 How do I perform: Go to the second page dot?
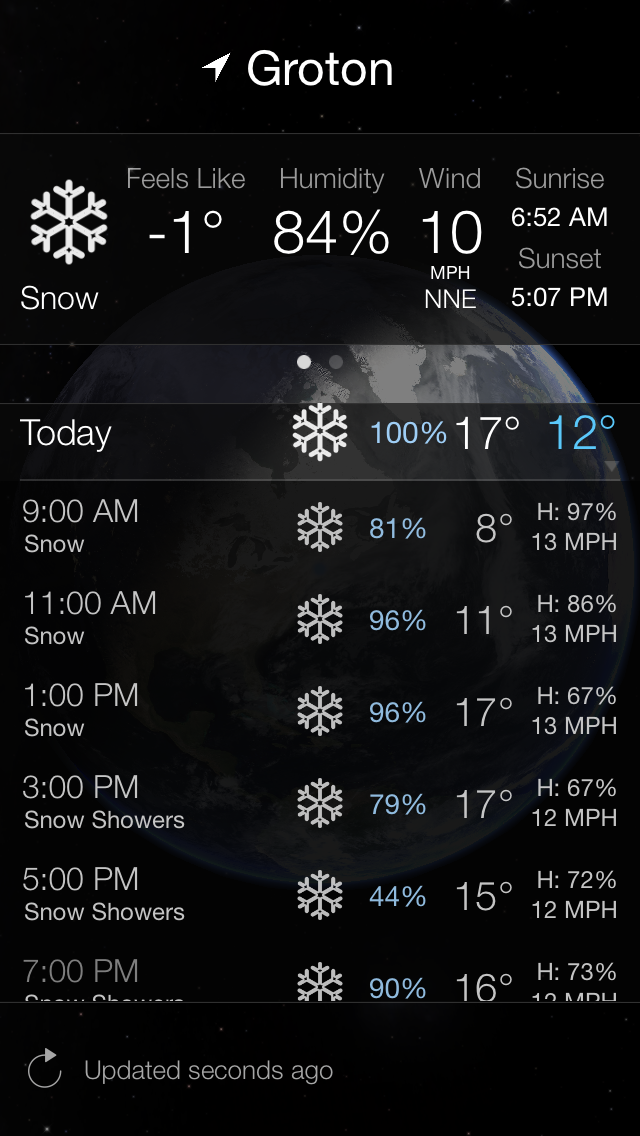tap(336, 362)
